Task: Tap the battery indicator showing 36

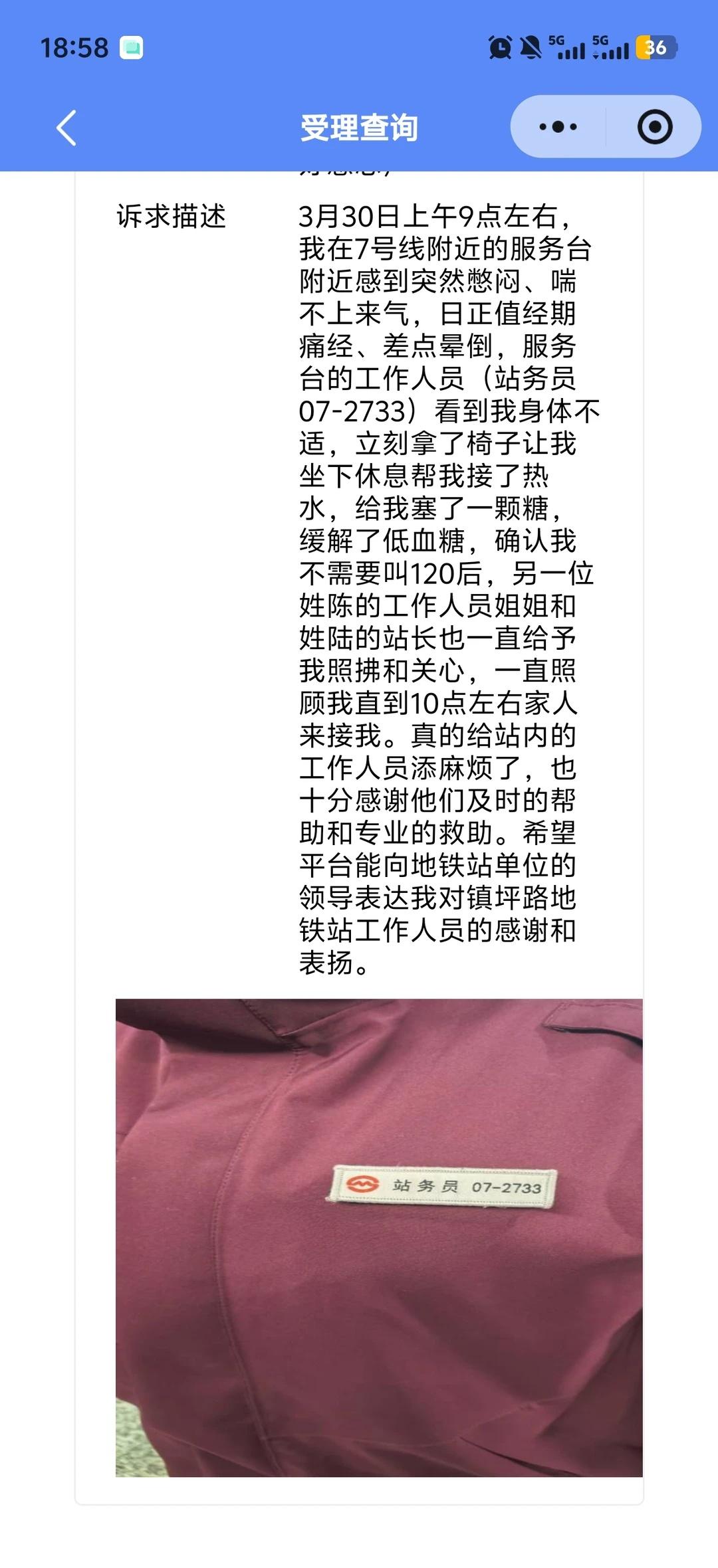Action: [x=656, y=47]
